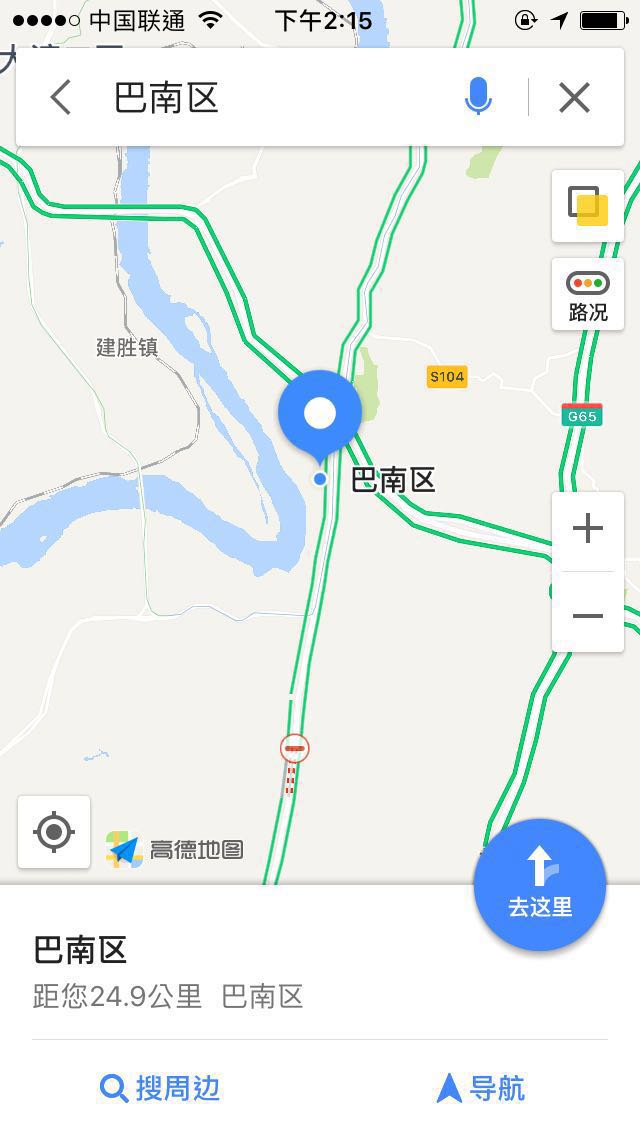Start navigation with 导航

pyautogui.click(x=481, y=1088)
